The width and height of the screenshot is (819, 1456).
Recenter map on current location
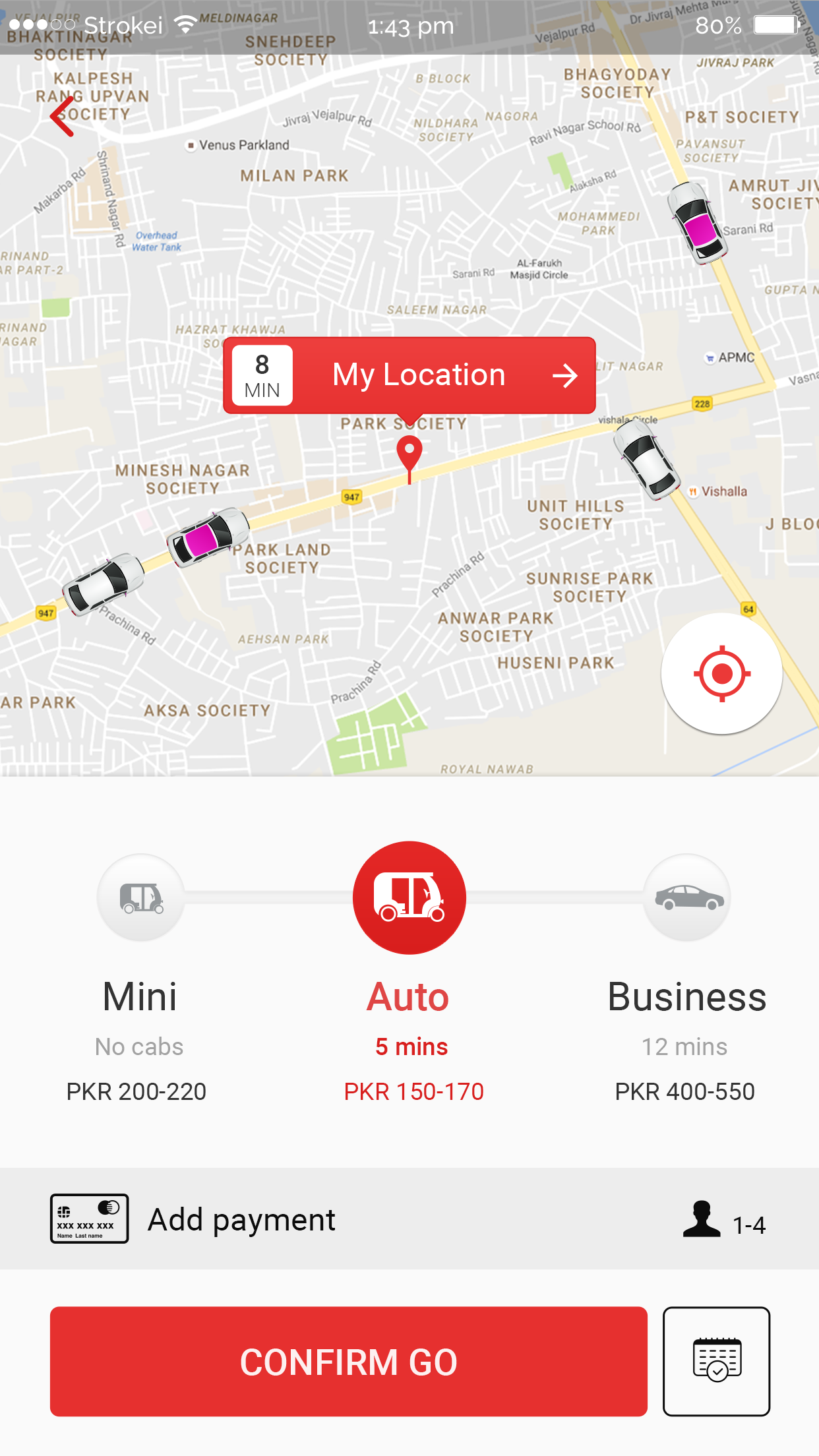pyautogui.click(x=721, y=673)
